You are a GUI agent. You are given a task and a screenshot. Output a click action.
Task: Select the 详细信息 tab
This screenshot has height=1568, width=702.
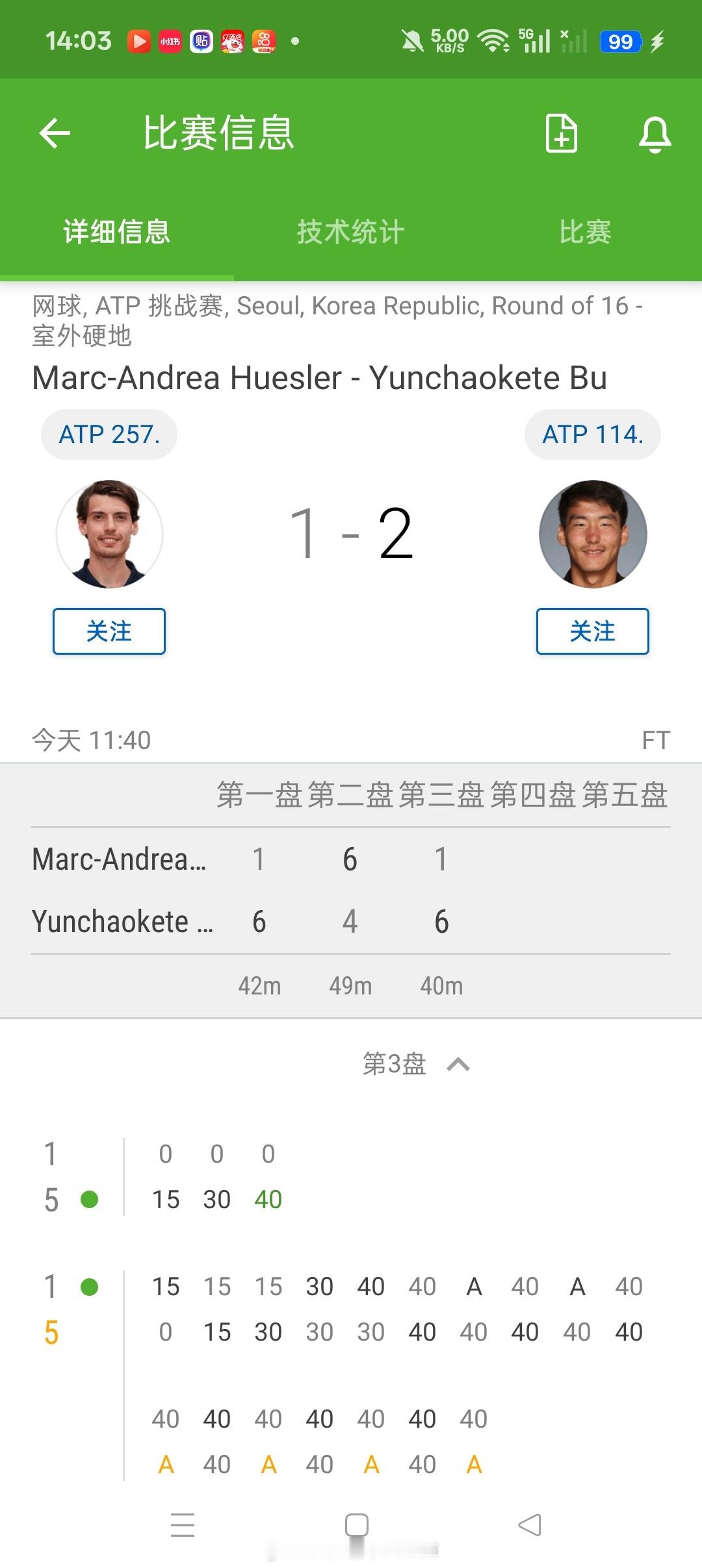[x=117, y=232]
